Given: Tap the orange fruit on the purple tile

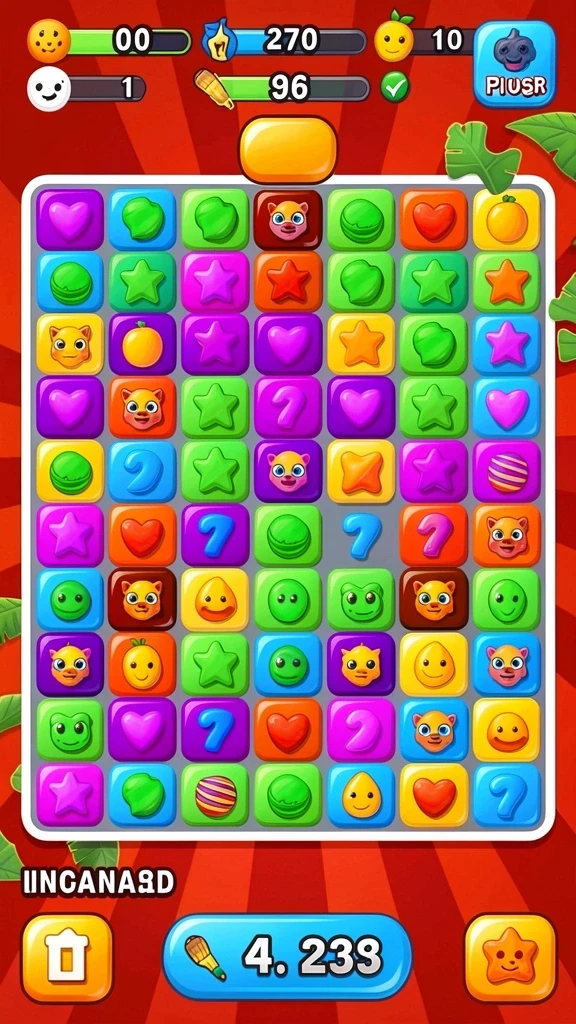Looking at the screenshot, I should pyautogui.click(x=142, y=344).
